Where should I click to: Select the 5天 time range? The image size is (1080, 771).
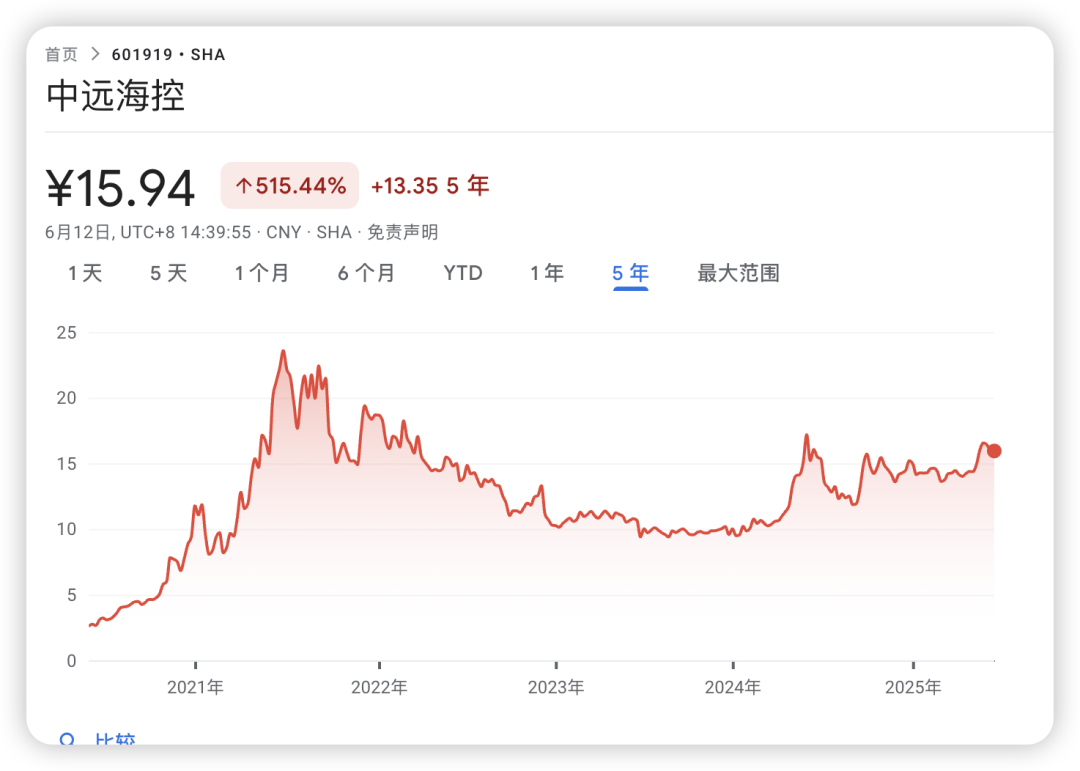click(168, 273)
